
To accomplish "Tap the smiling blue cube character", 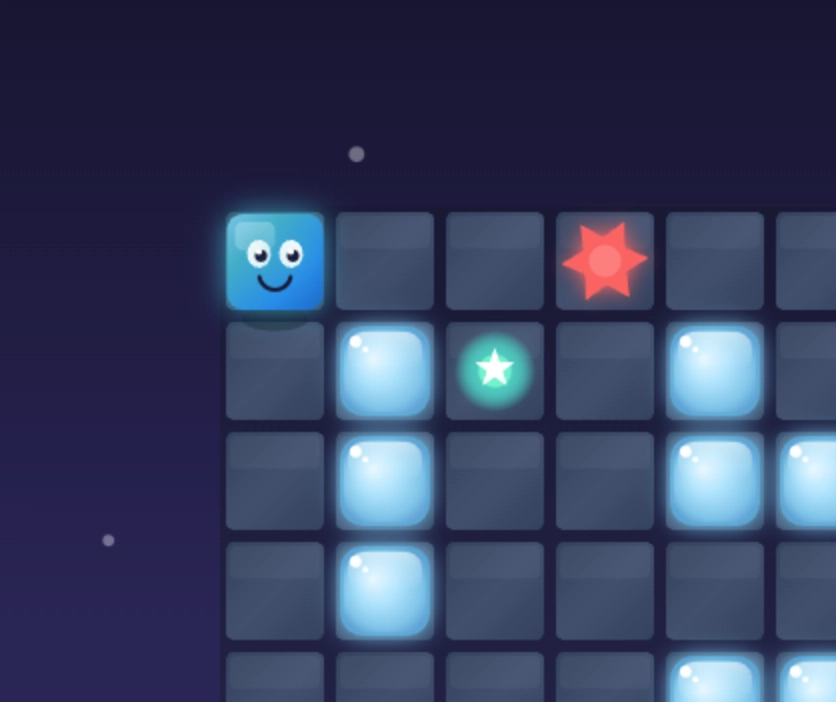I will 275,262.
